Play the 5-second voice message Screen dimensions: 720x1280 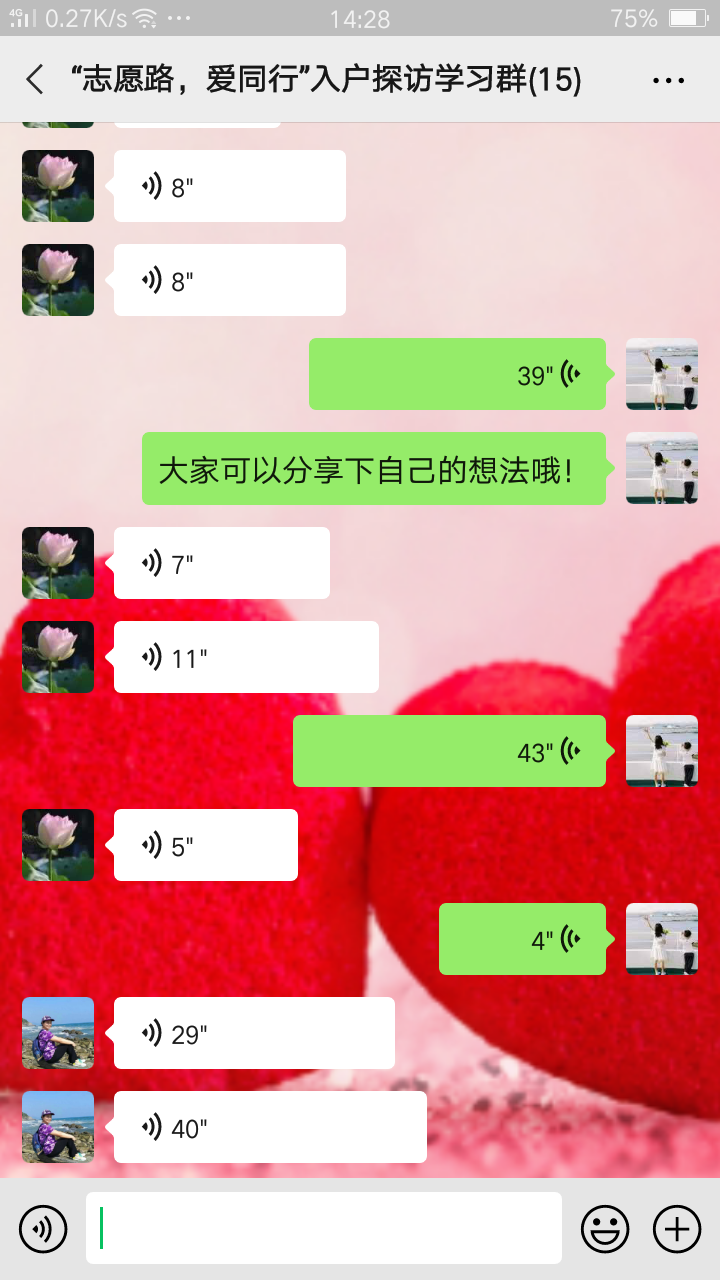pos(205,845)
